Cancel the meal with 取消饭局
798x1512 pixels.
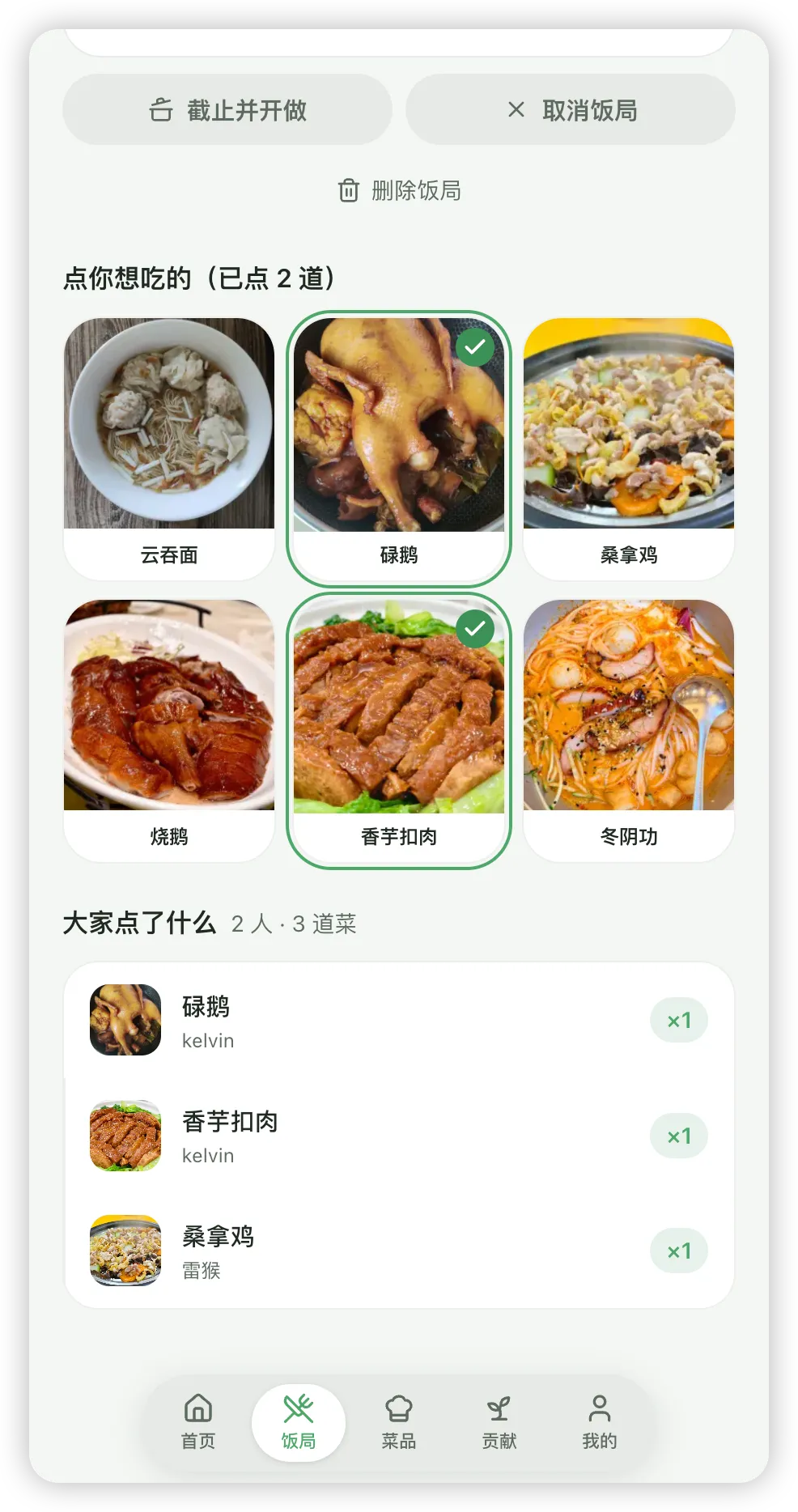[x=571, y=109]
